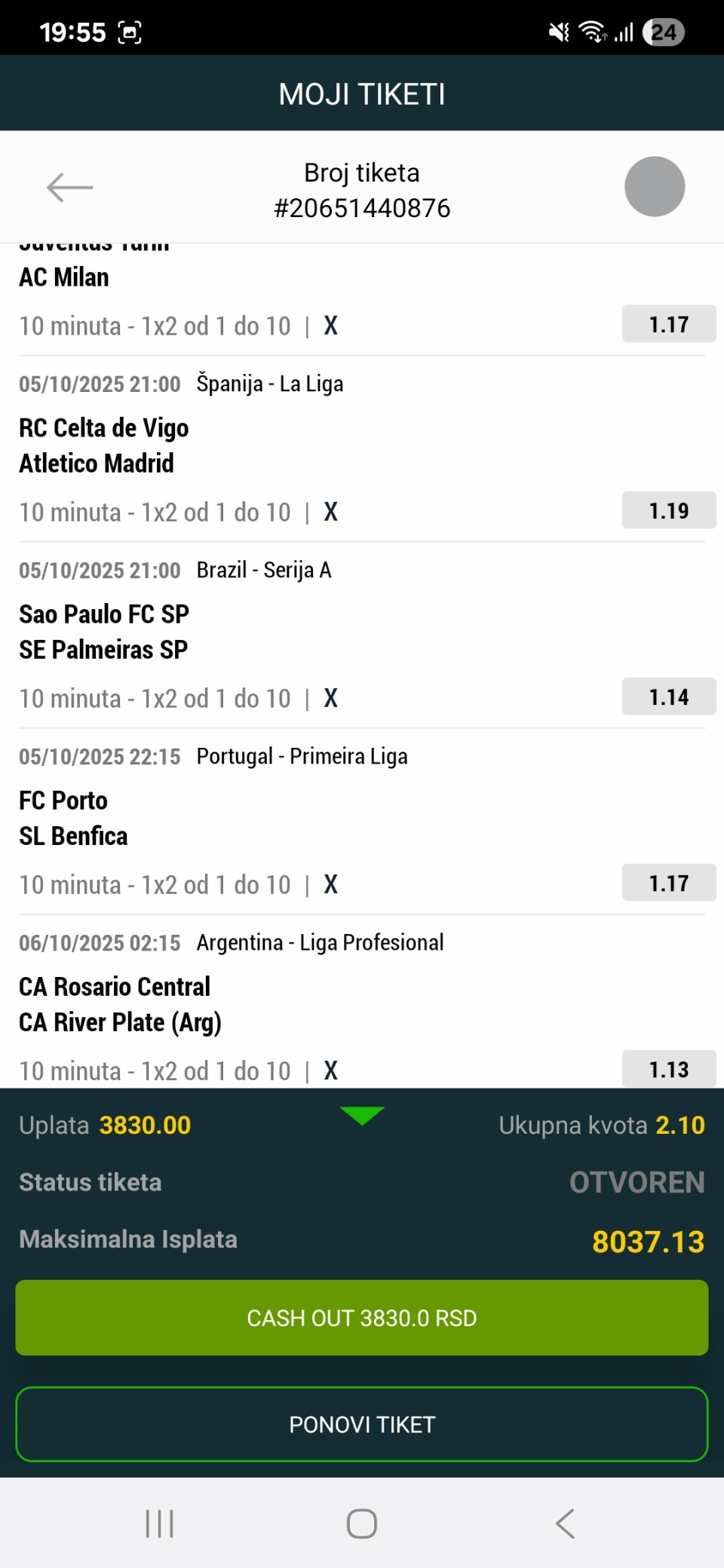724x1568 pixels.
Task: Go back using the left arrow
Action: point(69,188)
